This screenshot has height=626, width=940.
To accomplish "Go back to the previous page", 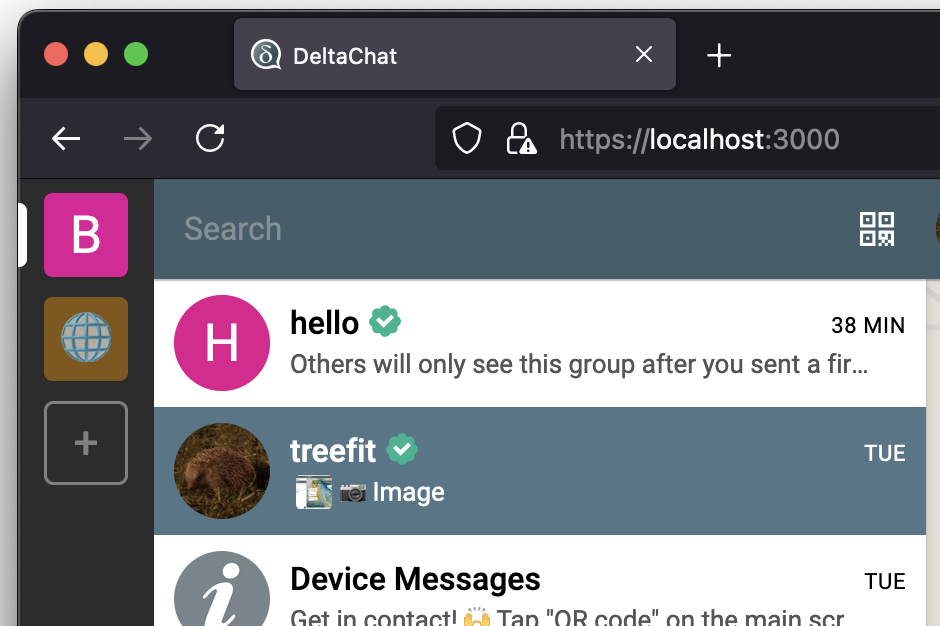I will click(66, 138).
